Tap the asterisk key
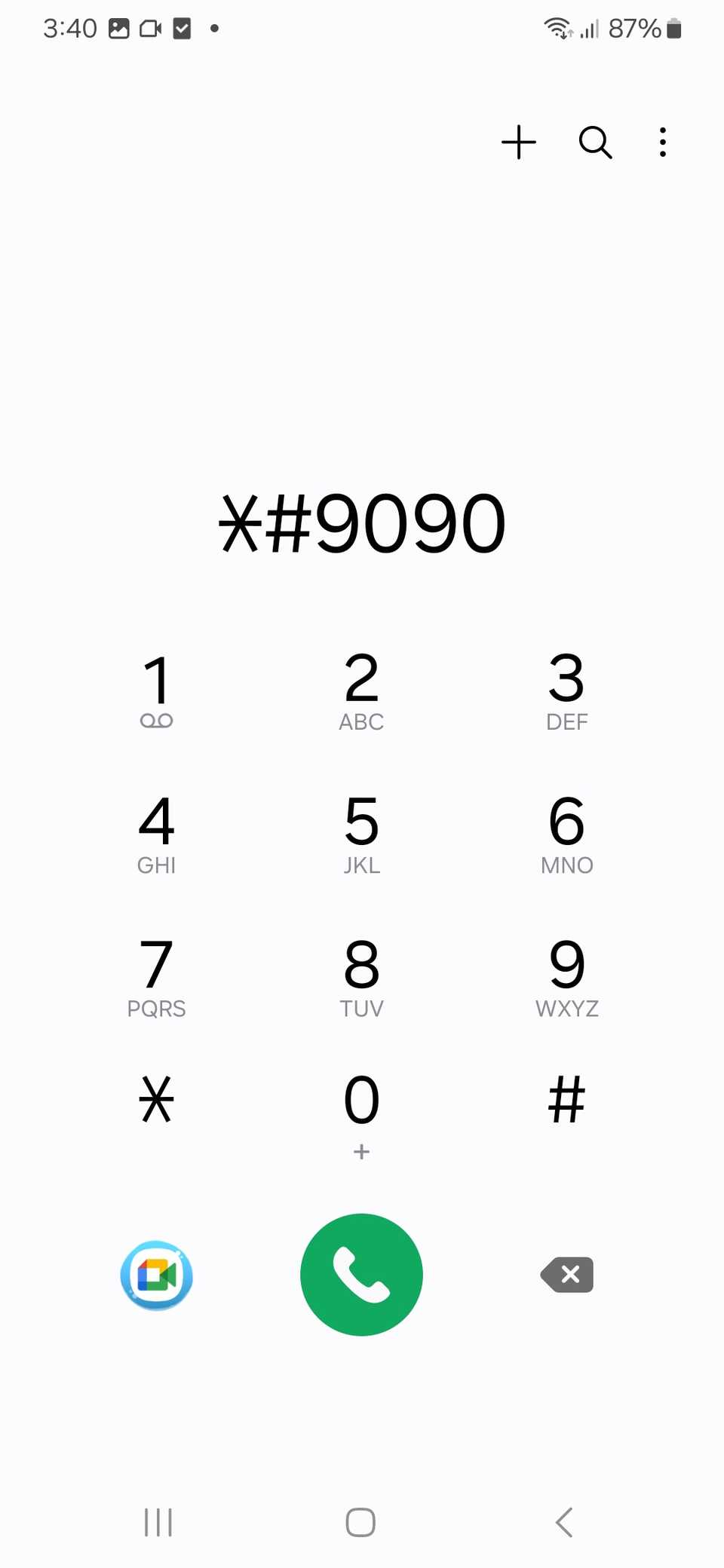 point(156,1102)
